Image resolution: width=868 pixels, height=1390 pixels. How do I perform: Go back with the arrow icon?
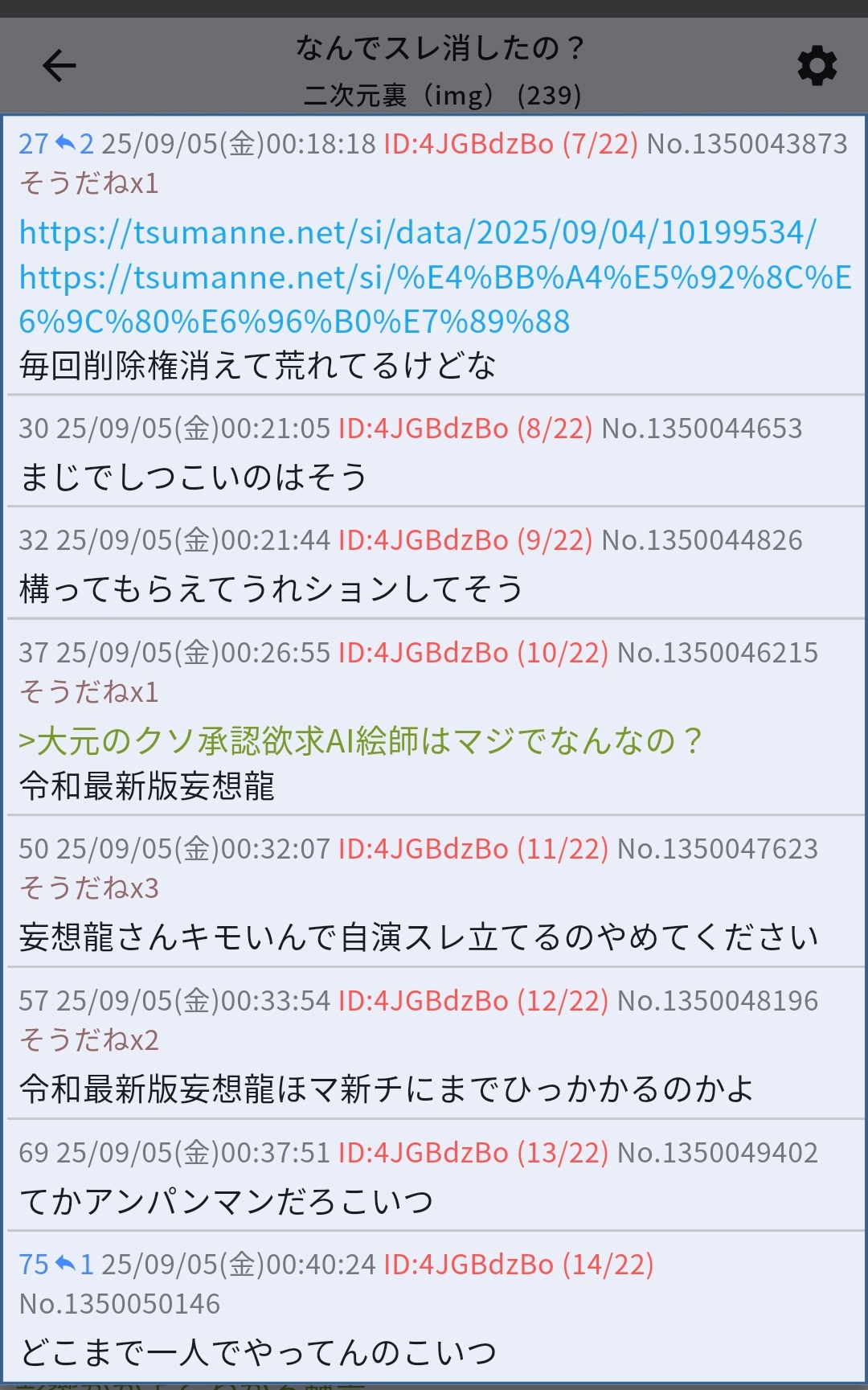click(59, 66)
